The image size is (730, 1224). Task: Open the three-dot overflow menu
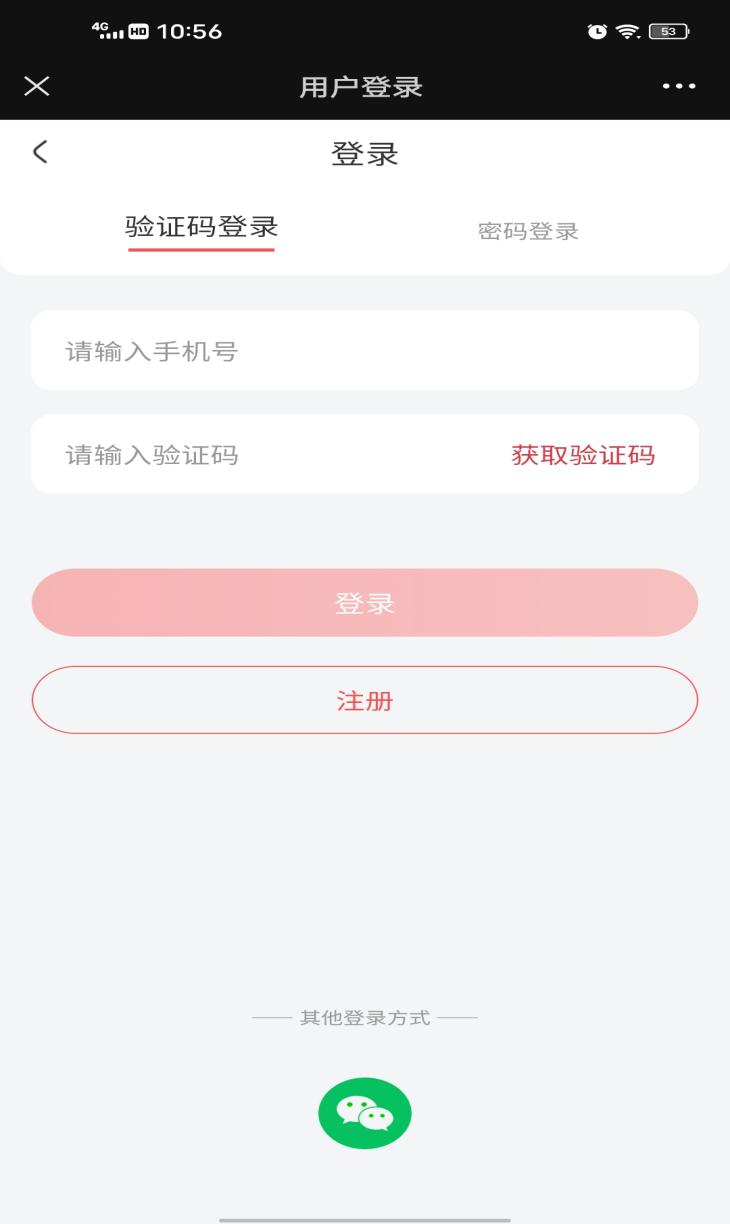pyautogui.click(x=679, y=86)
